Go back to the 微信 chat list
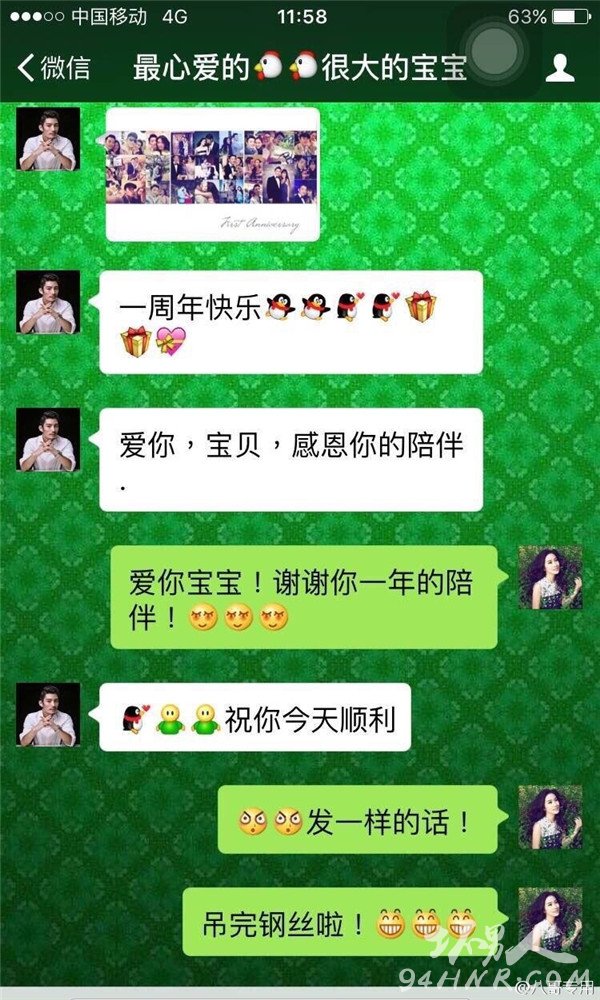Viewport: 600px width, 1000px height. [54, 68]
